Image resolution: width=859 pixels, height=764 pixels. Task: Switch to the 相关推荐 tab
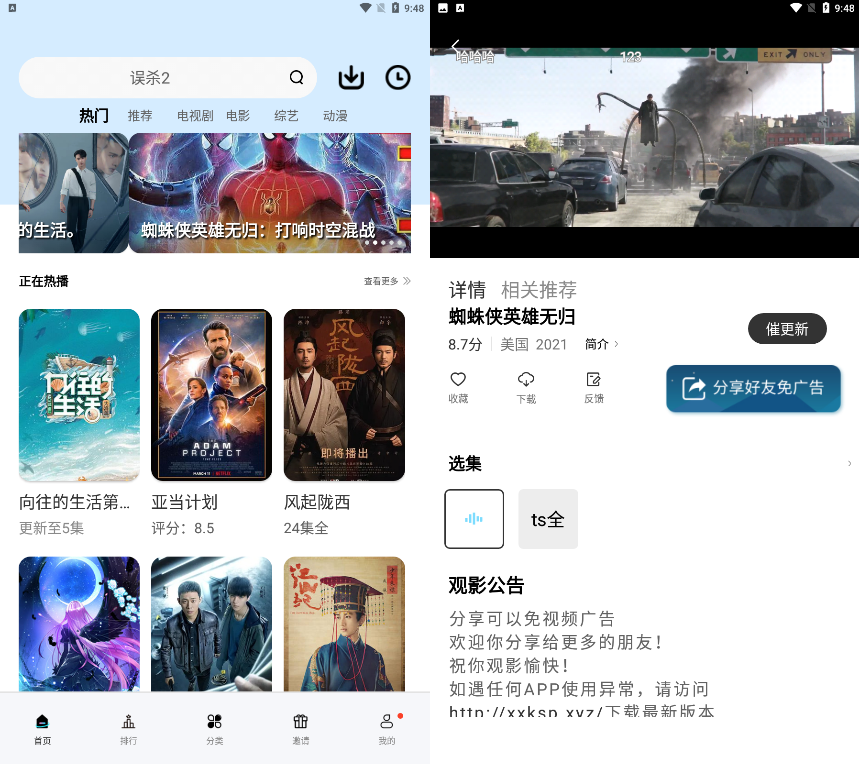click(x=538, y=290)
